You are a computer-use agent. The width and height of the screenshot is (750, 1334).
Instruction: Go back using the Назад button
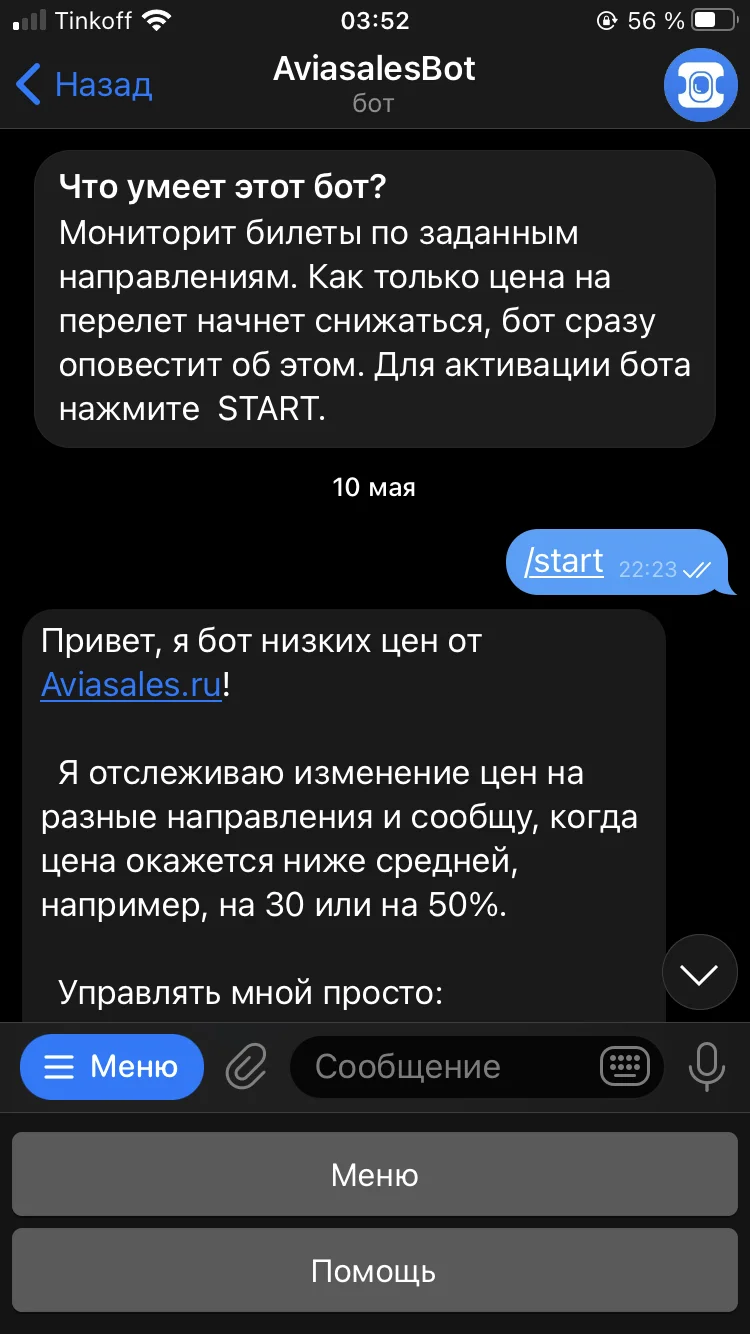[84, 85]
